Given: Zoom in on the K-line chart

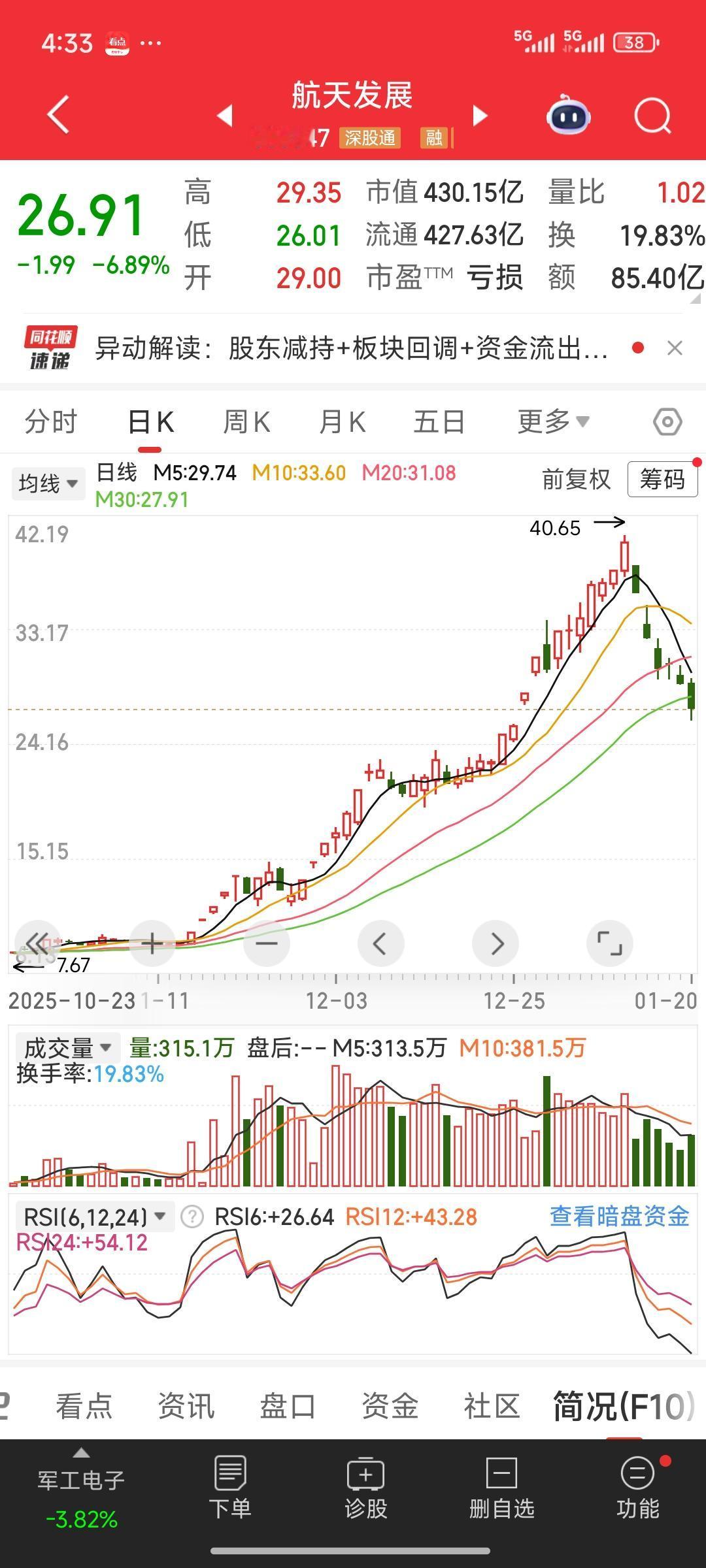Looking at the screenshot, I should [152, 943].
